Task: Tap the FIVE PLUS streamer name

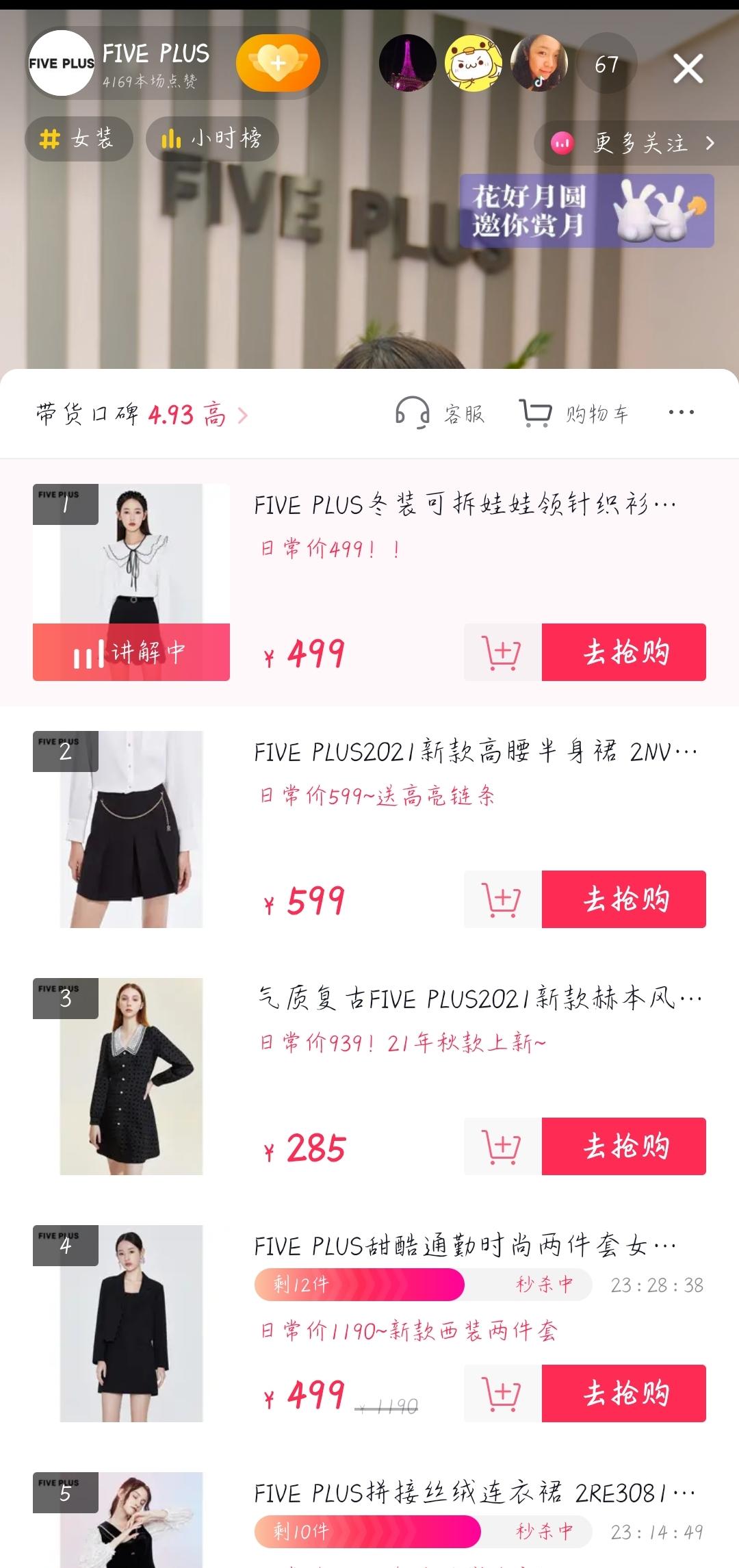Action: 156,54
